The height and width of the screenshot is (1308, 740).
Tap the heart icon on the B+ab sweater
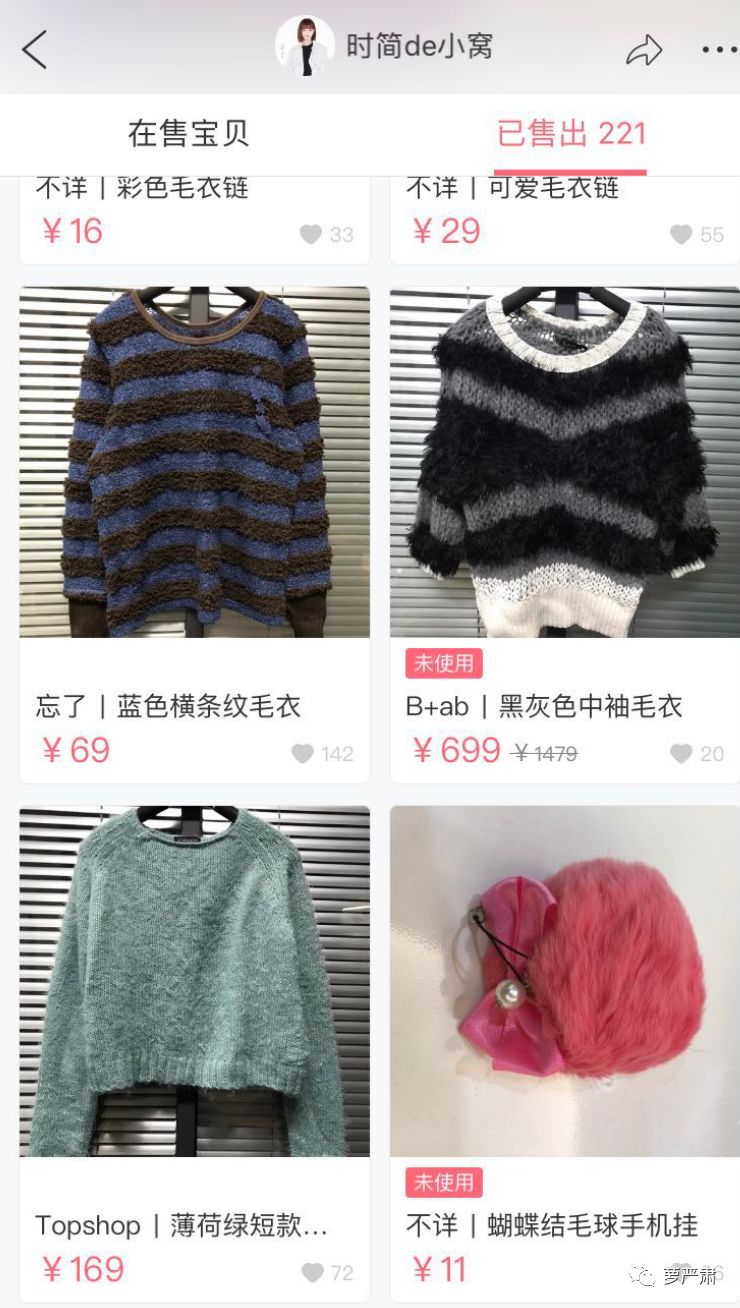pyautogui.click(x=682, y=753)
